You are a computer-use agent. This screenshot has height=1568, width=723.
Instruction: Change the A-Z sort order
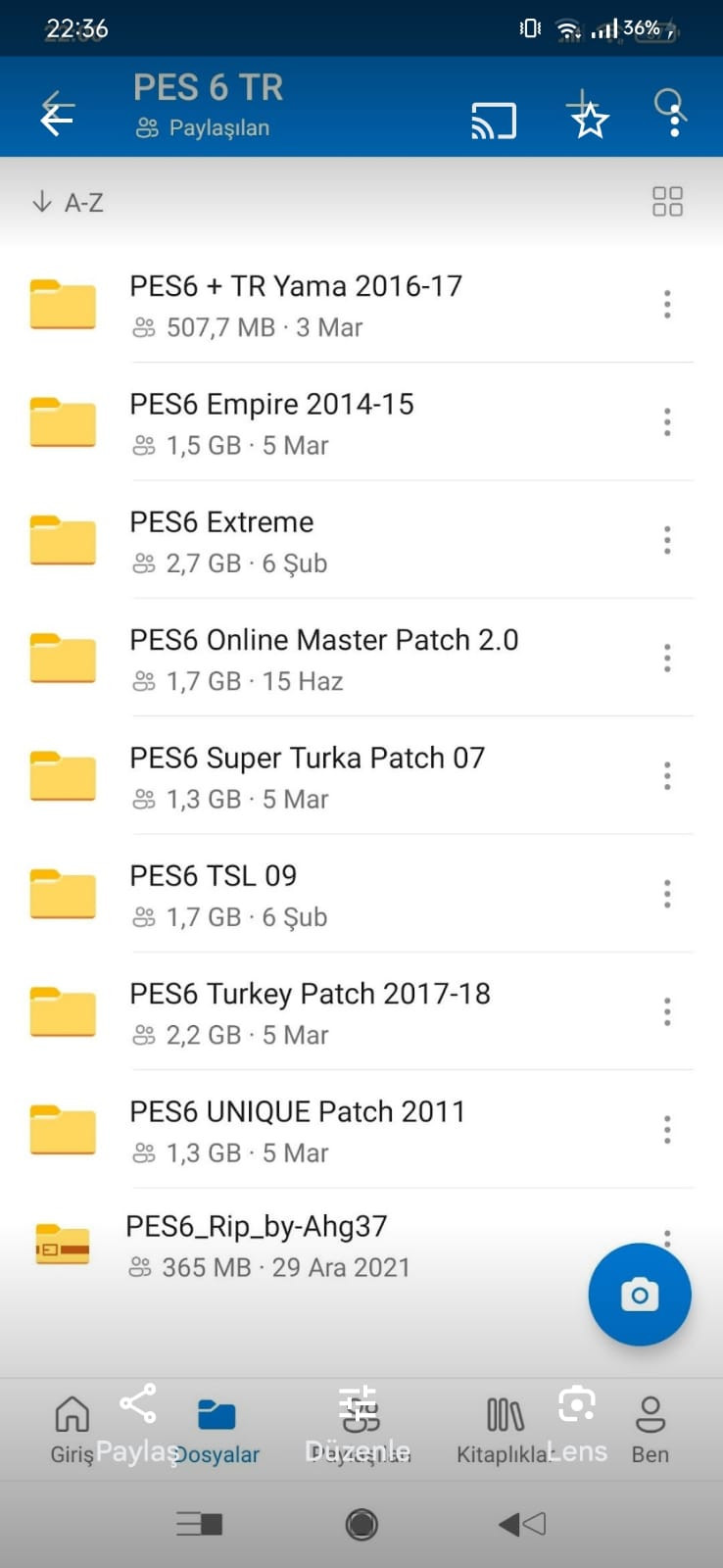click(x=69, y=203)
